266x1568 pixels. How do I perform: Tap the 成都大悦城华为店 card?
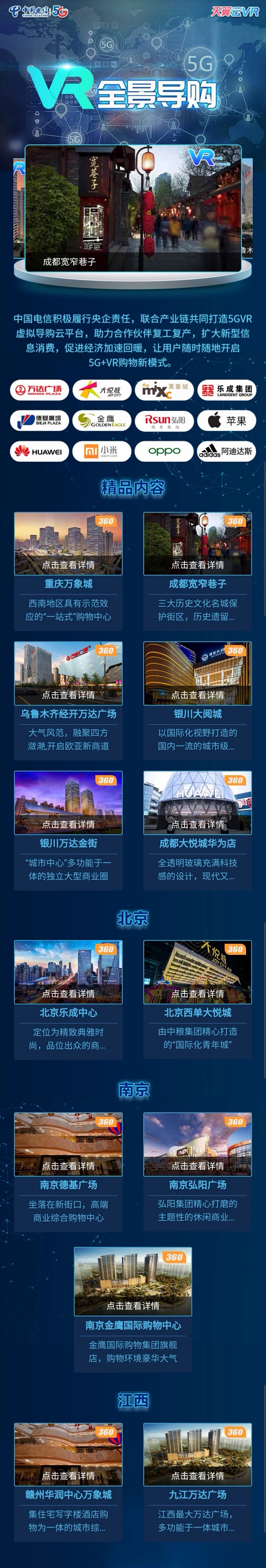pyautogui.click(x=197, y=803)
